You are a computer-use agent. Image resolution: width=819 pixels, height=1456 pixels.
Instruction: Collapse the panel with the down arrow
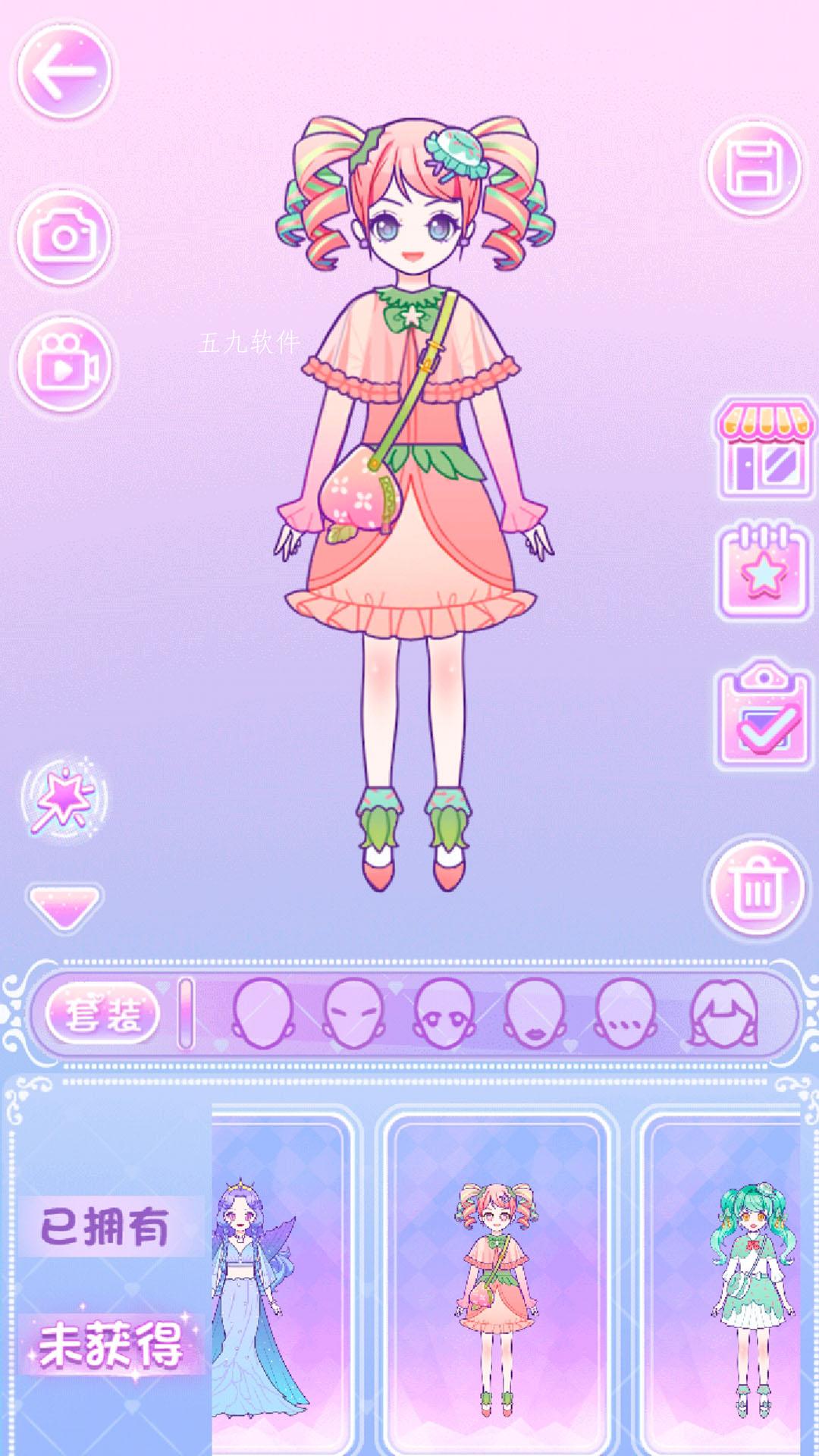click(64, 906)
